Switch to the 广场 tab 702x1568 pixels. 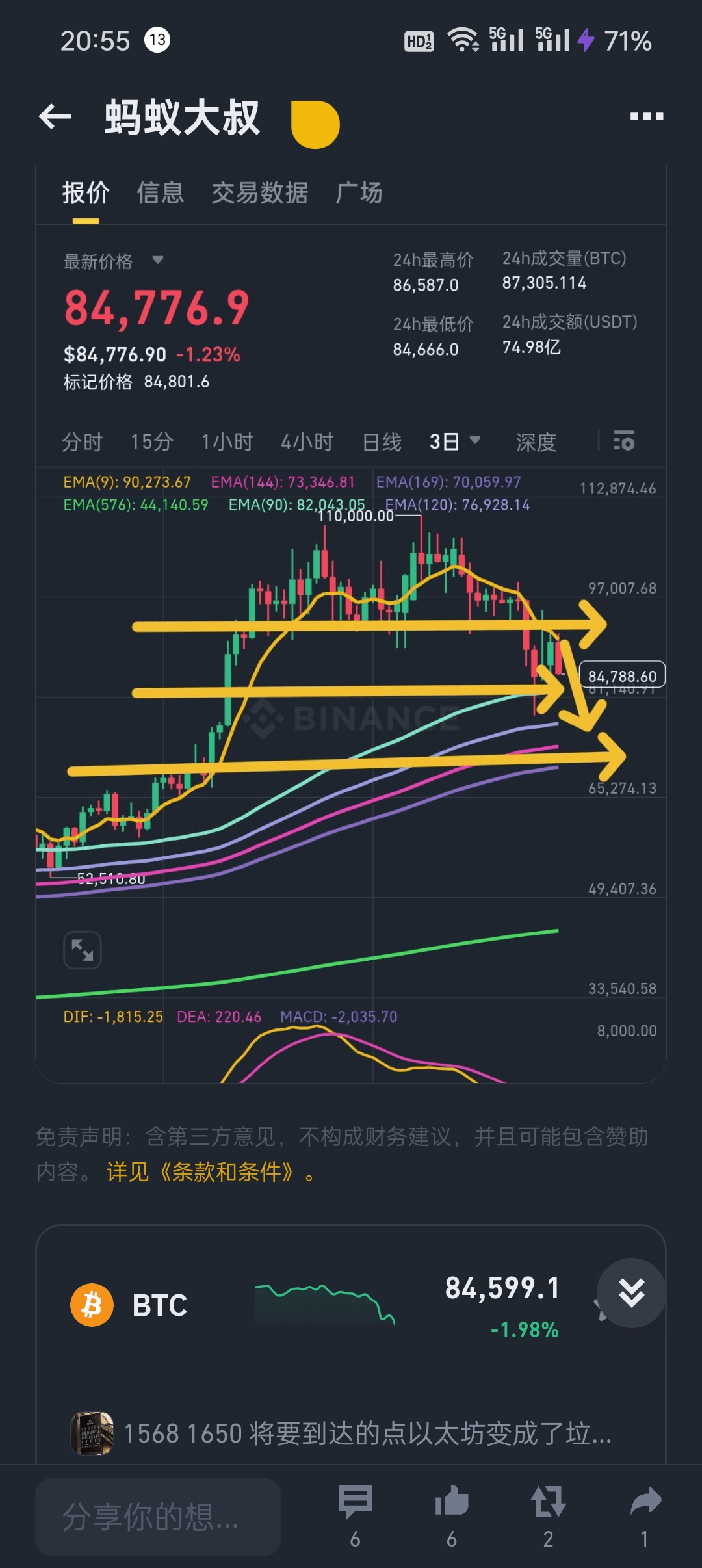(x=359, y=193)
